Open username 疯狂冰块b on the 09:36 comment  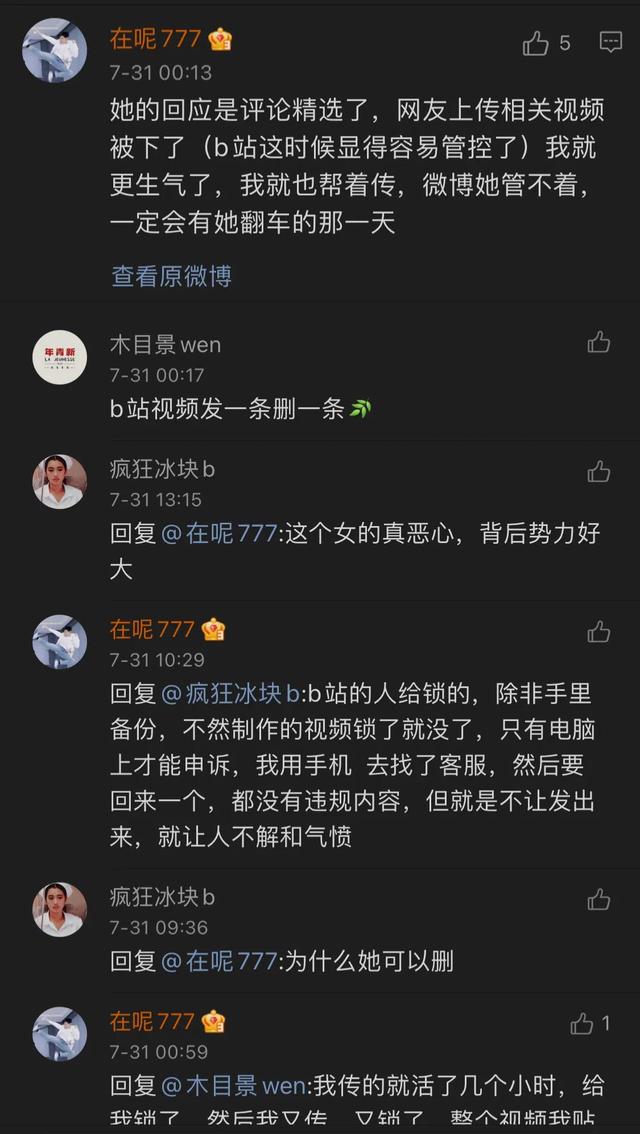click(x=162, y=897)
